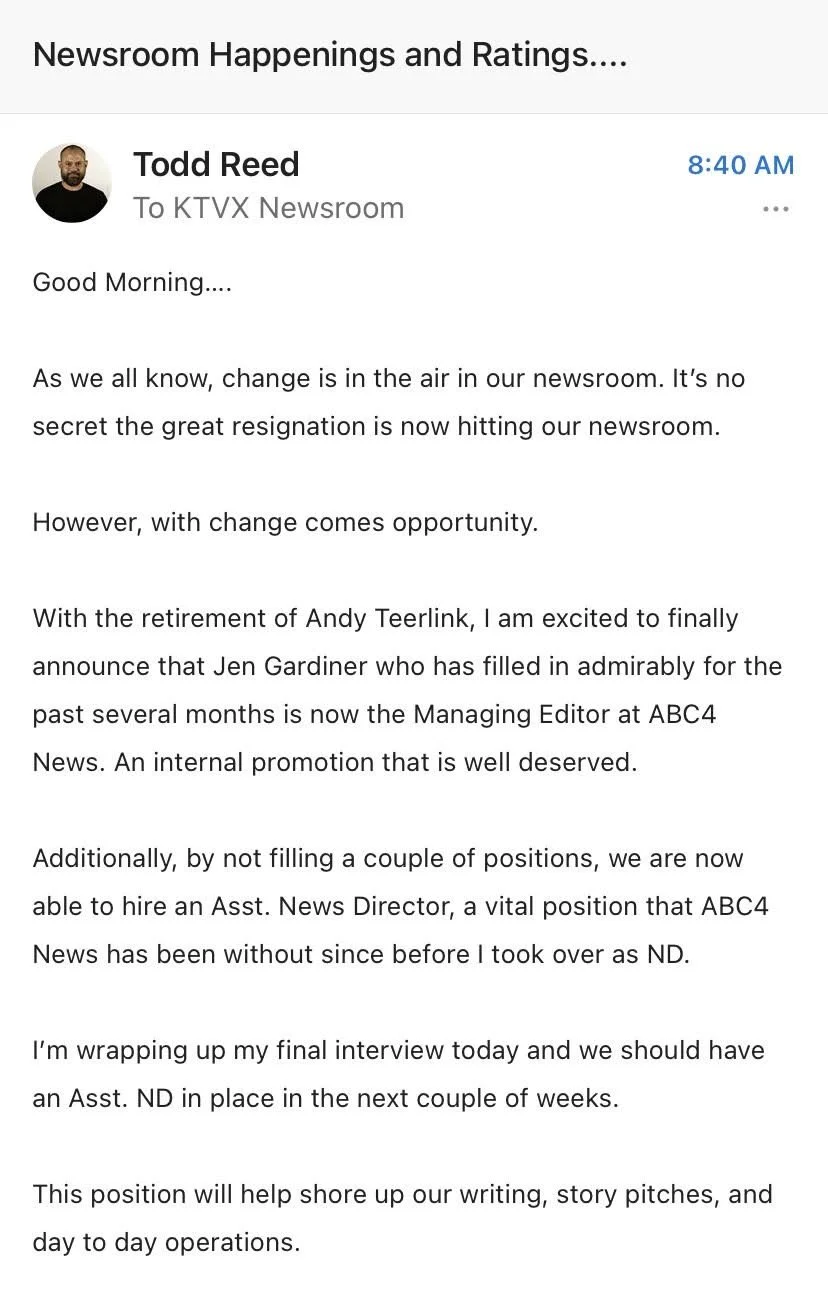Tap Todd Reed's profile picture
The image size is (828, 1311).
click(x=72, y=183)
